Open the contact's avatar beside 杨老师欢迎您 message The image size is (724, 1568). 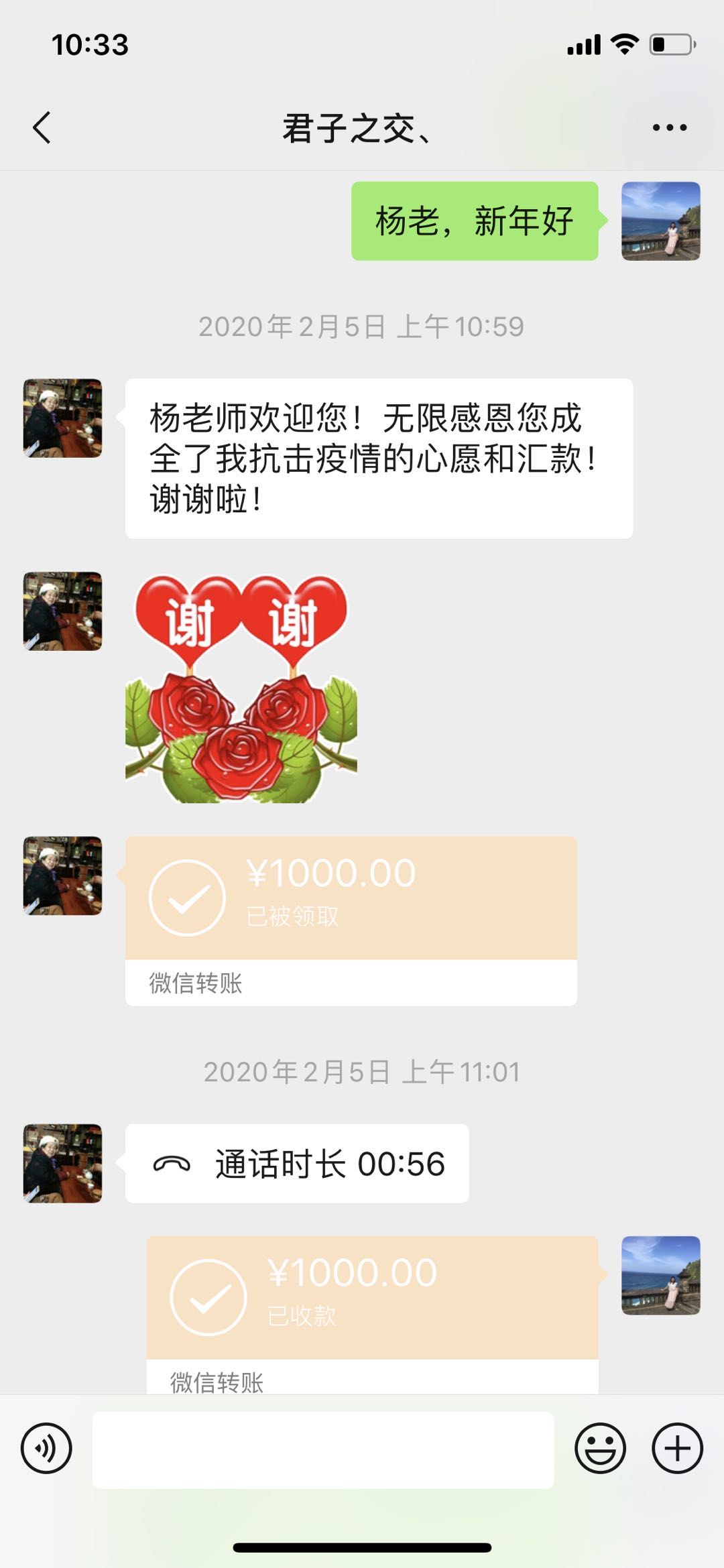63,418
